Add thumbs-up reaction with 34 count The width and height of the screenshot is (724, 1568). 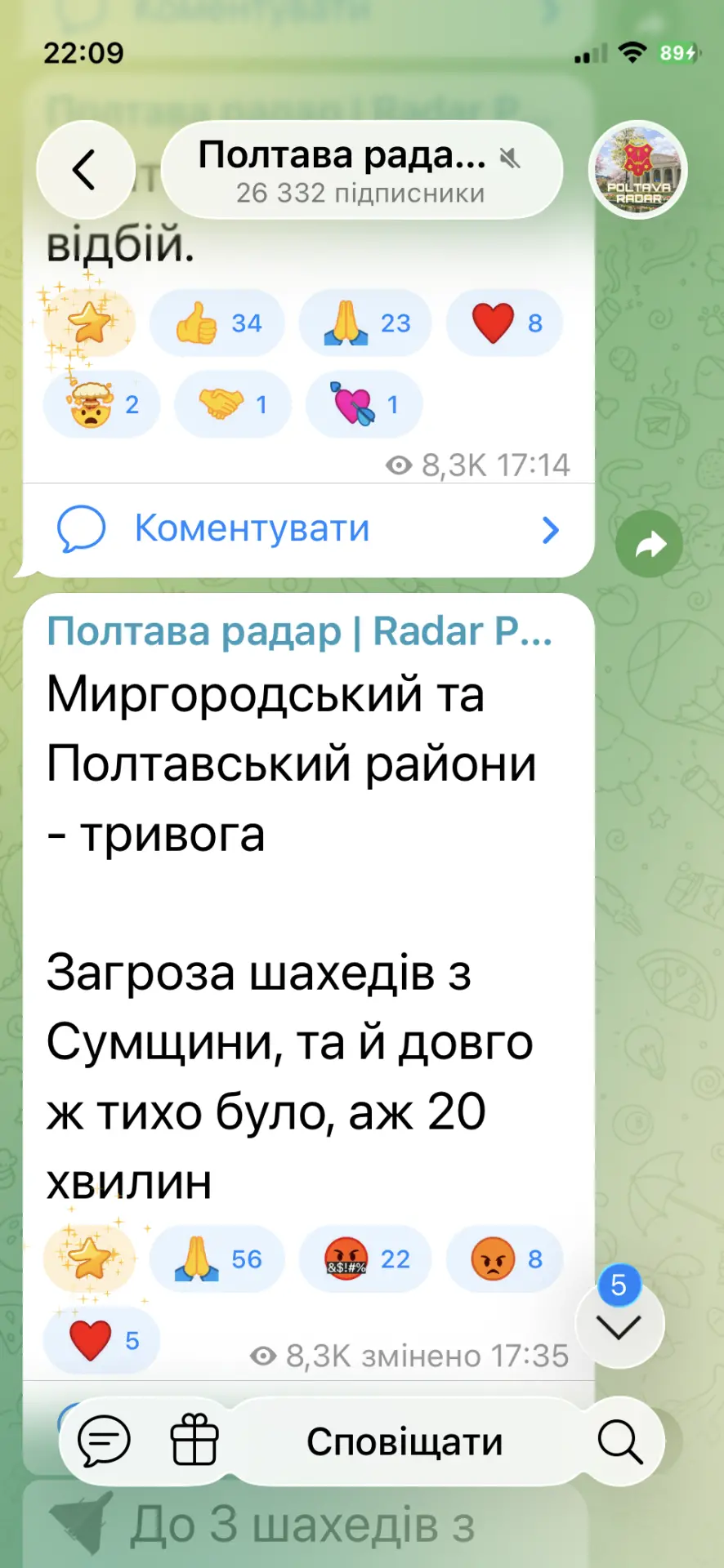[217, 323]
